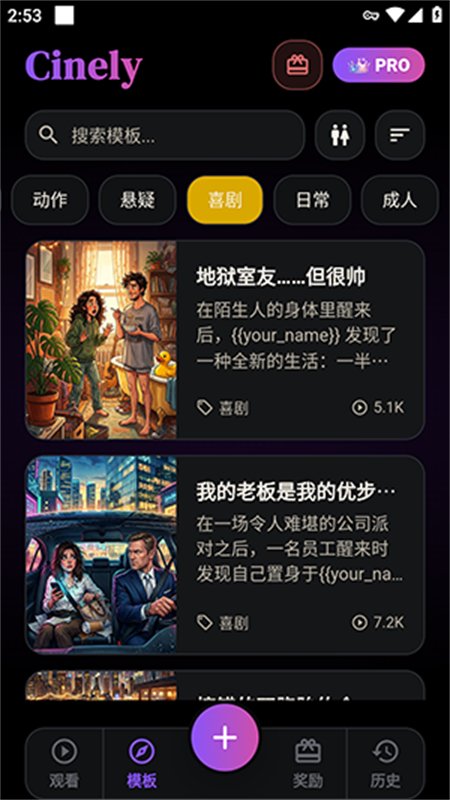450x800 pixels.
Task: Switch to the 模板 tab
Action: pos(142,764)
